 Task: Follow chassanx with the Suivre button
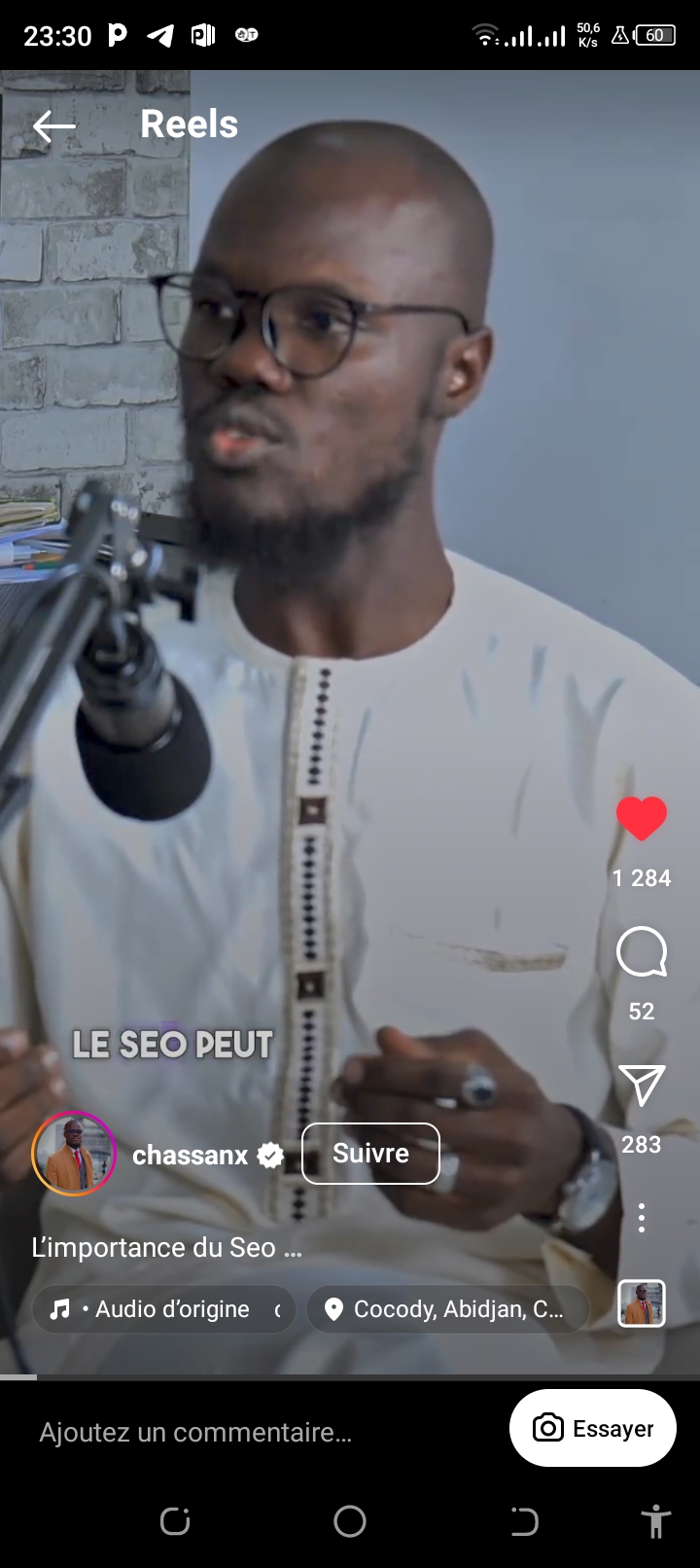(x=370, y=1154)
